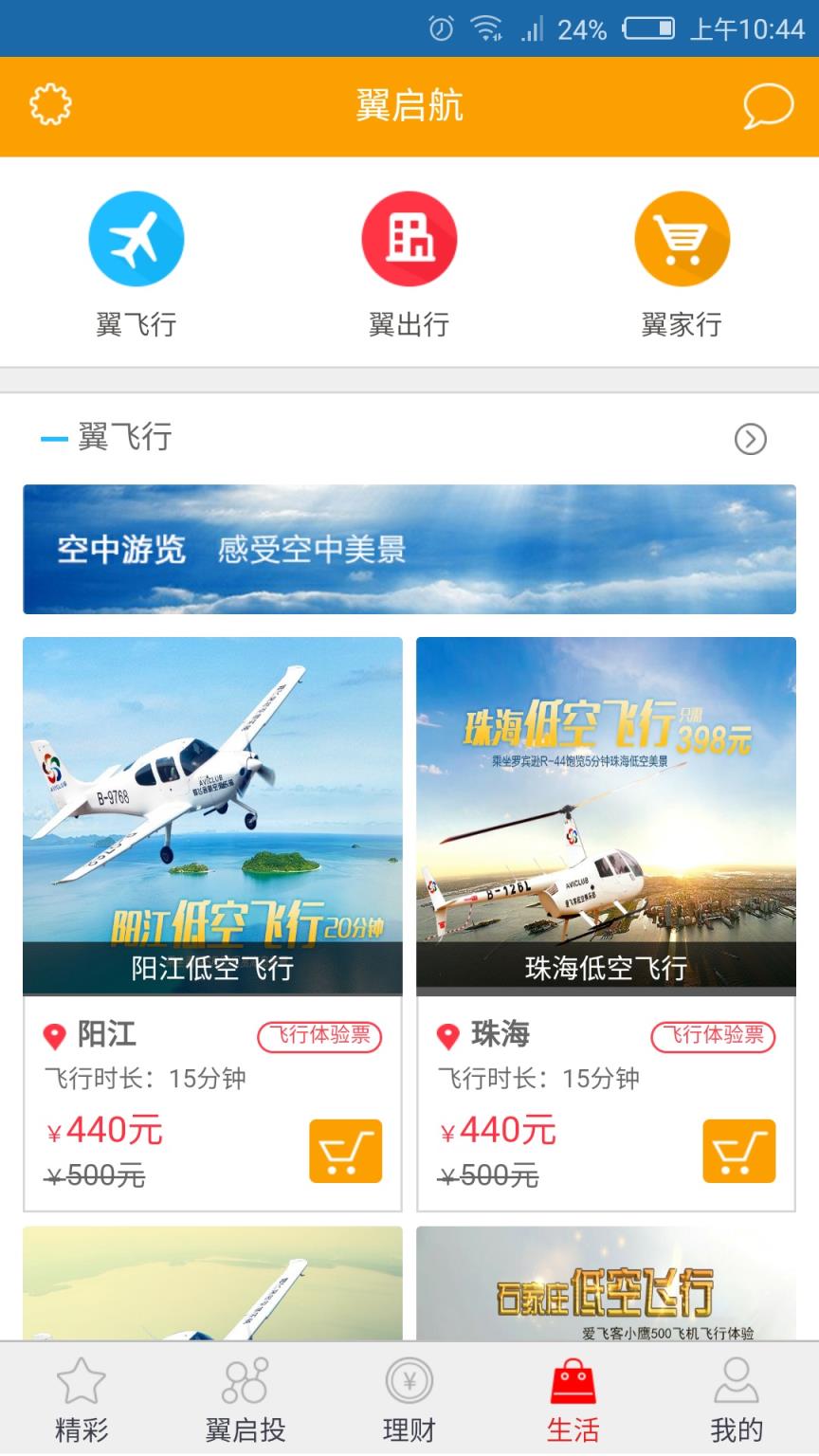Image resolution: width=819 pixels, height=1456 pixels.
Task: Add 阳江低空飞行 to cart via cart icon
Action: pyautogui.click(x=345, y=1151)
